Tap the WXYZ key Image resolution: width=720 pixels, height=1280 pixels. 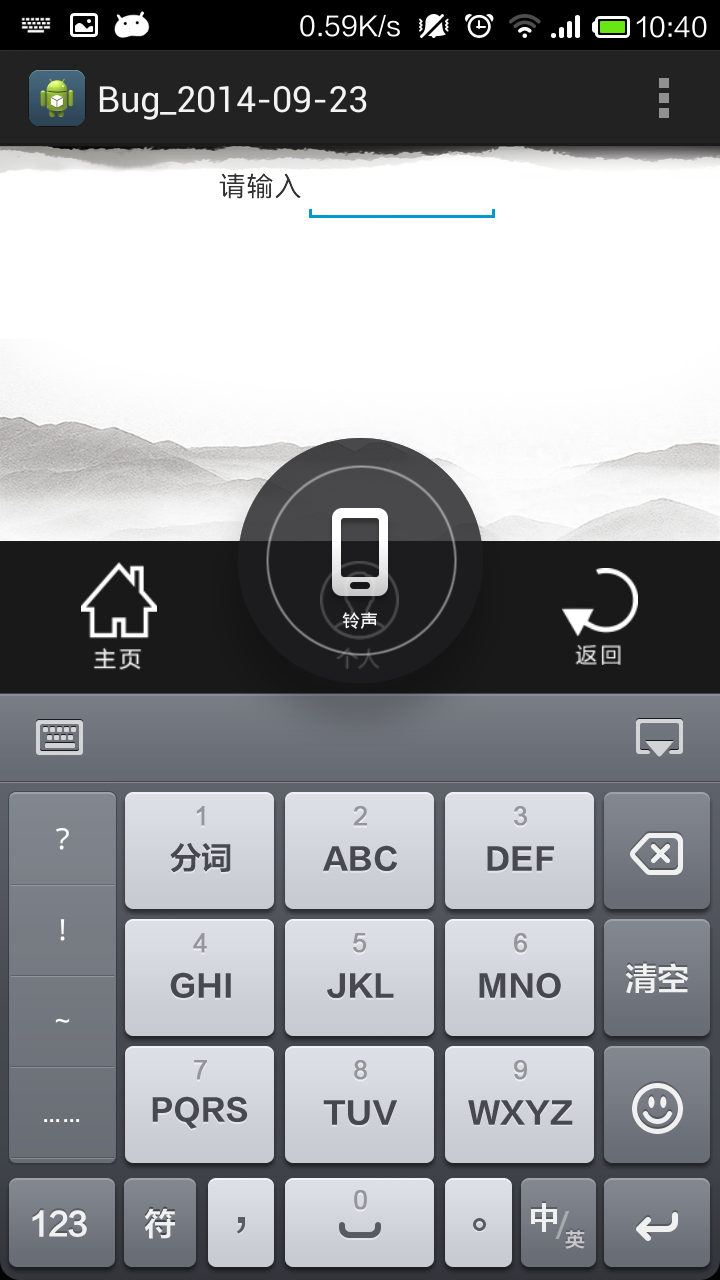[x=519, y=1105]
